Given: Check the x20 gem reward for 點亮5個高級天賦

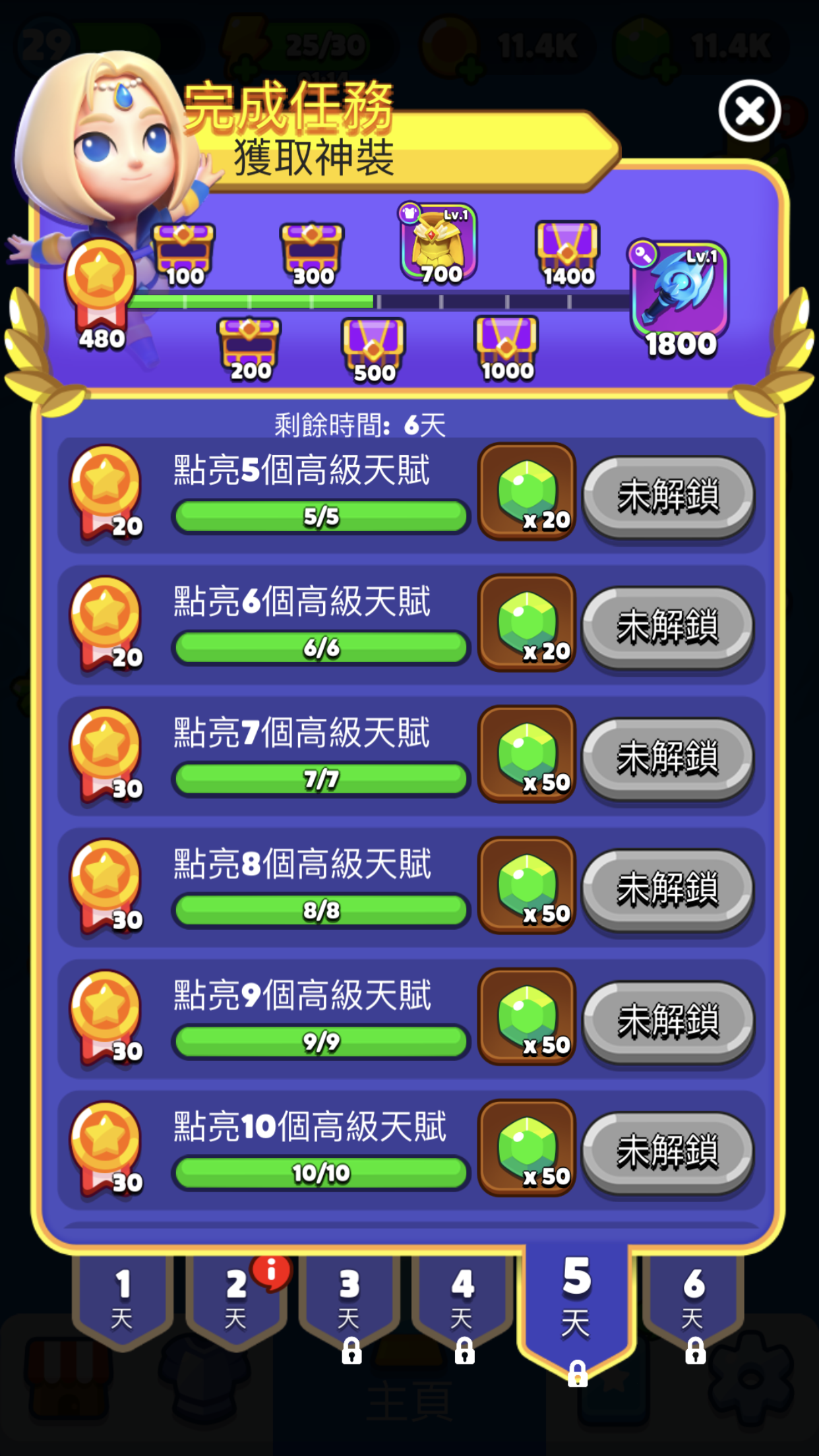Looking at the screenshot, I should [x=527, y=493].
